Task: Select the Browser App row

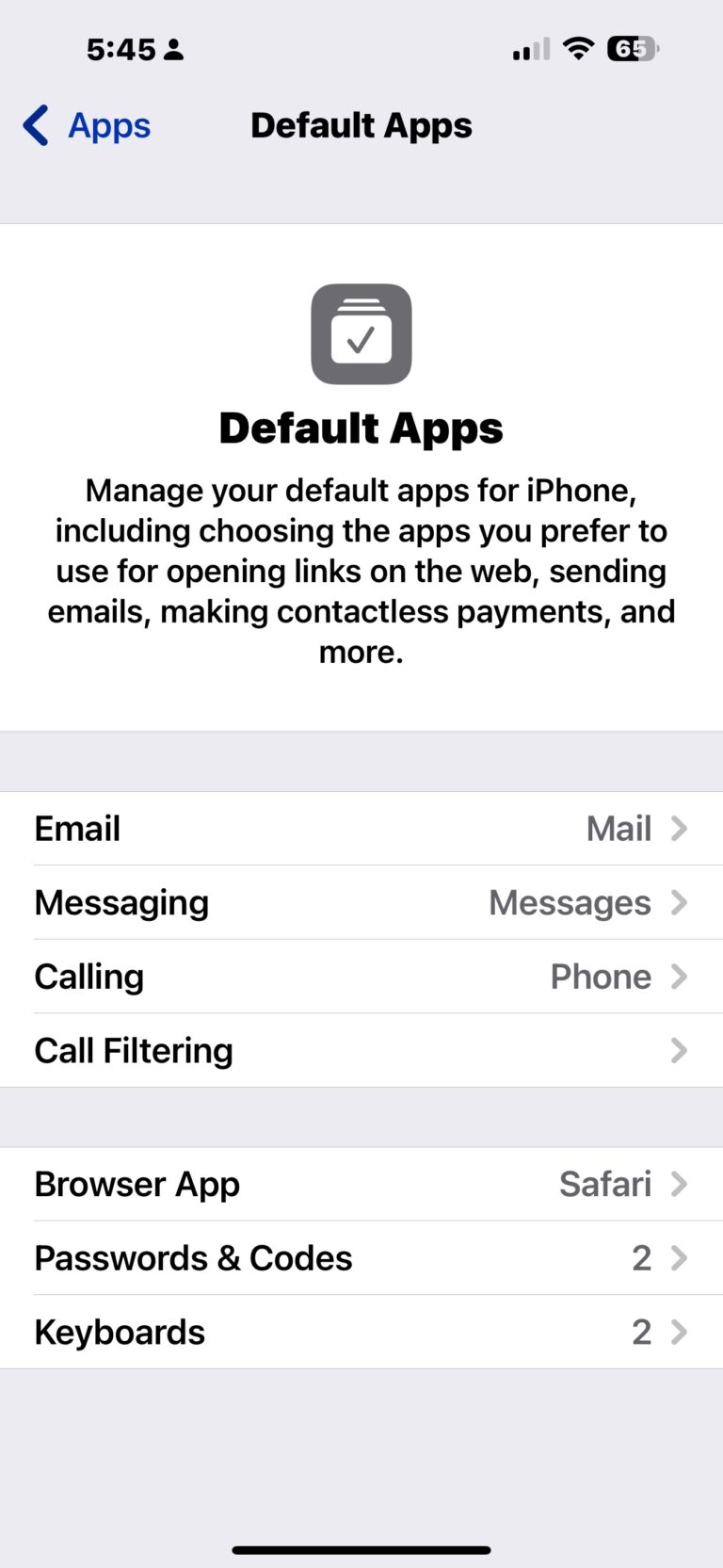Action: click(361, 1184)
